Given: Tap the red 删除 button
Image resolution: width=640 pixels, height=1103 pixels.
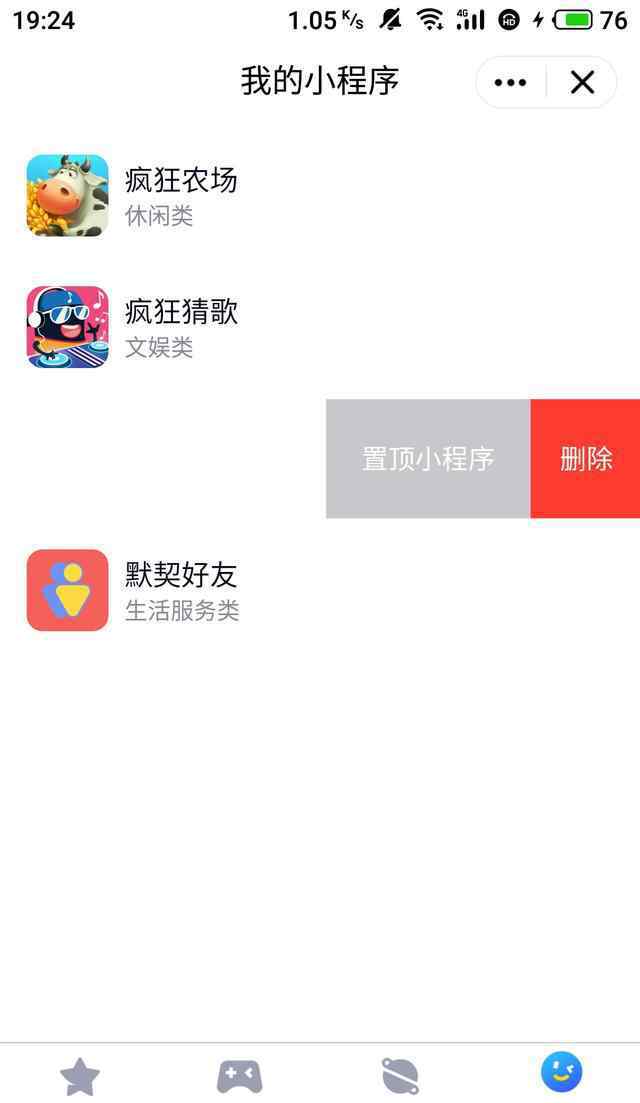Looking at the screenshot, I should (585, 459).
